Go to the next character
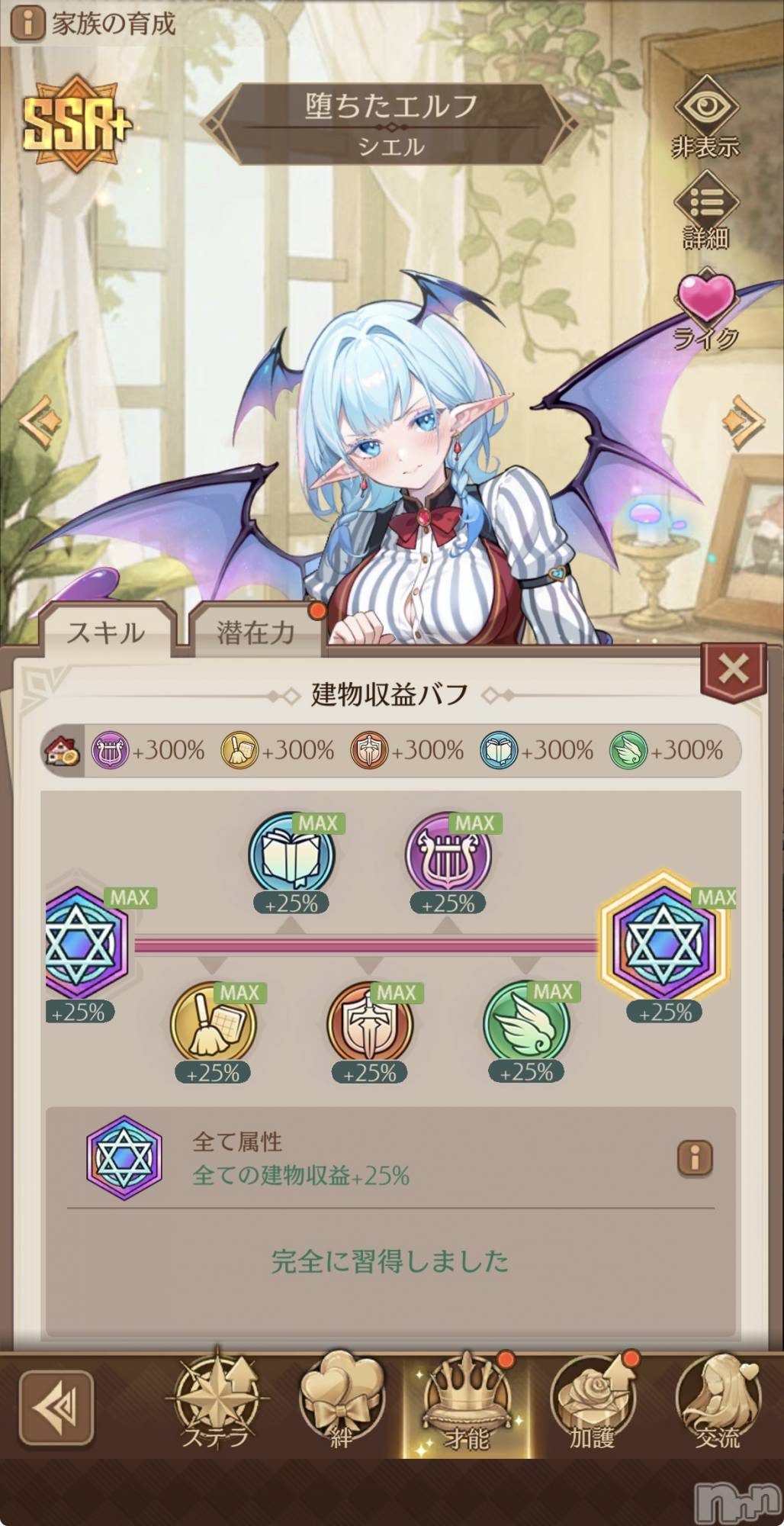The height and width of the screenshot is (1526, 784). click(x=743, y=420)
